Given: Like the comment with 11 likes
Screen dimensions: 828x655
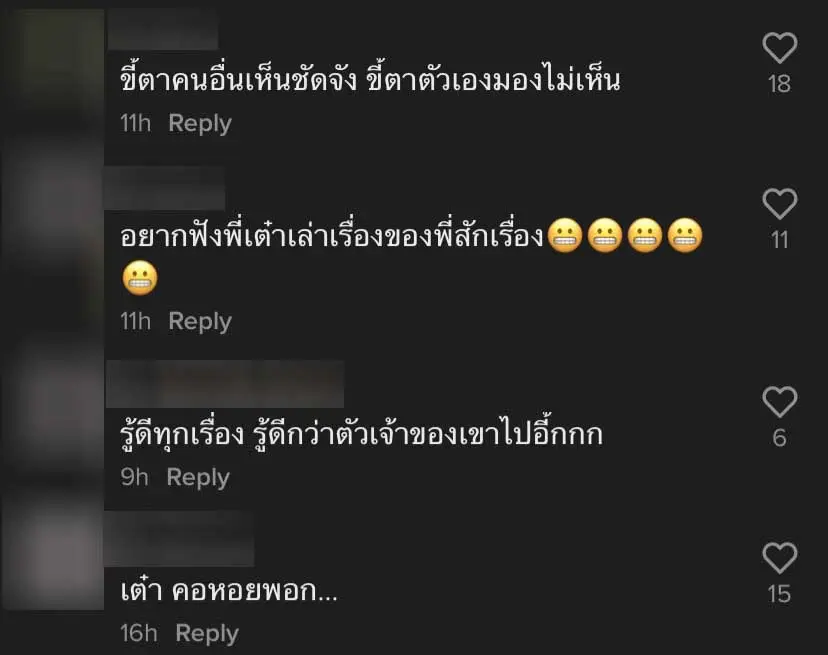Looking at the screenshot, I should tap(779, 205).
